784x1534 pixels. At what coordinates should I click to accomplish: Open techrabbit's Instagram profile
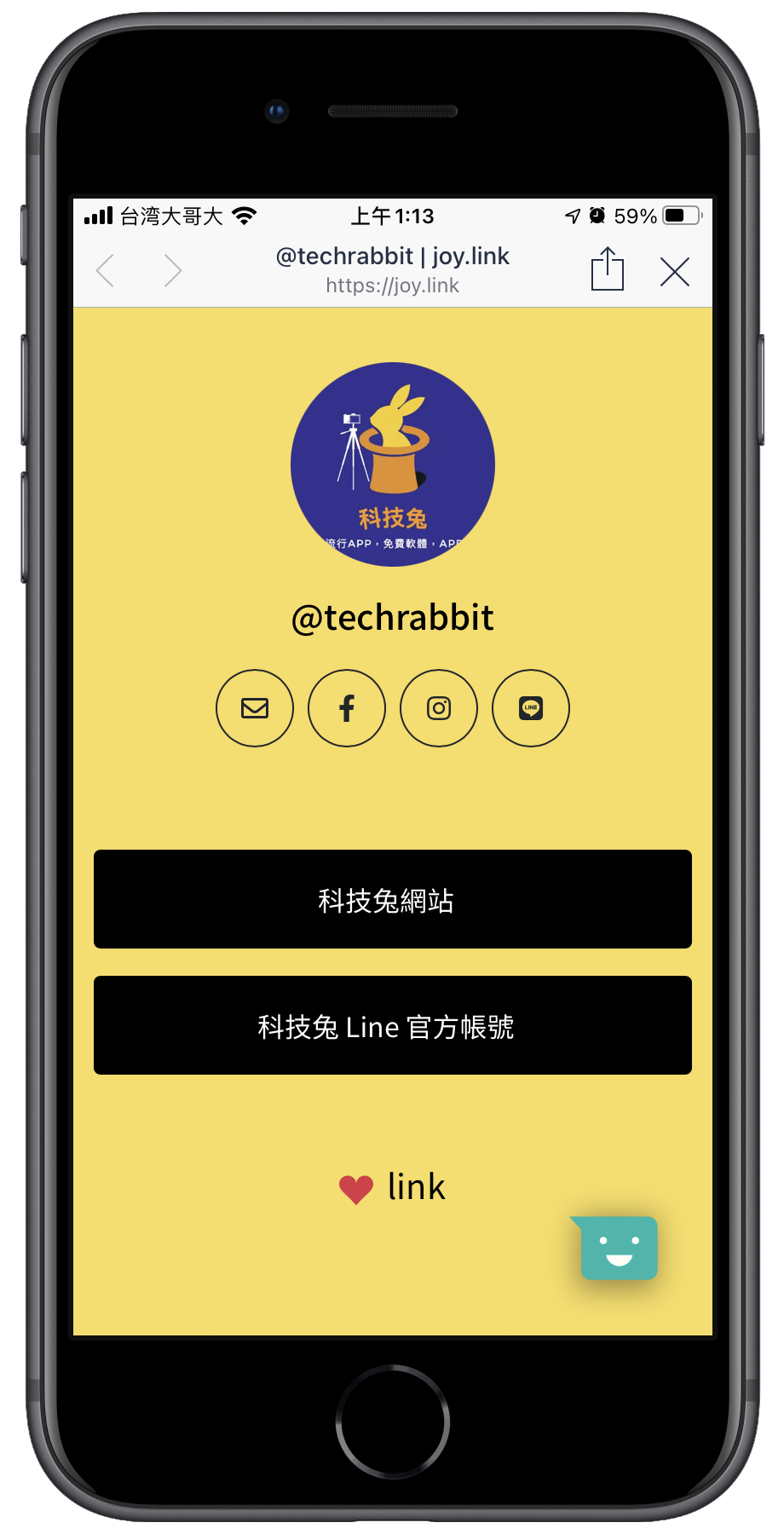[x=439, y=708]
